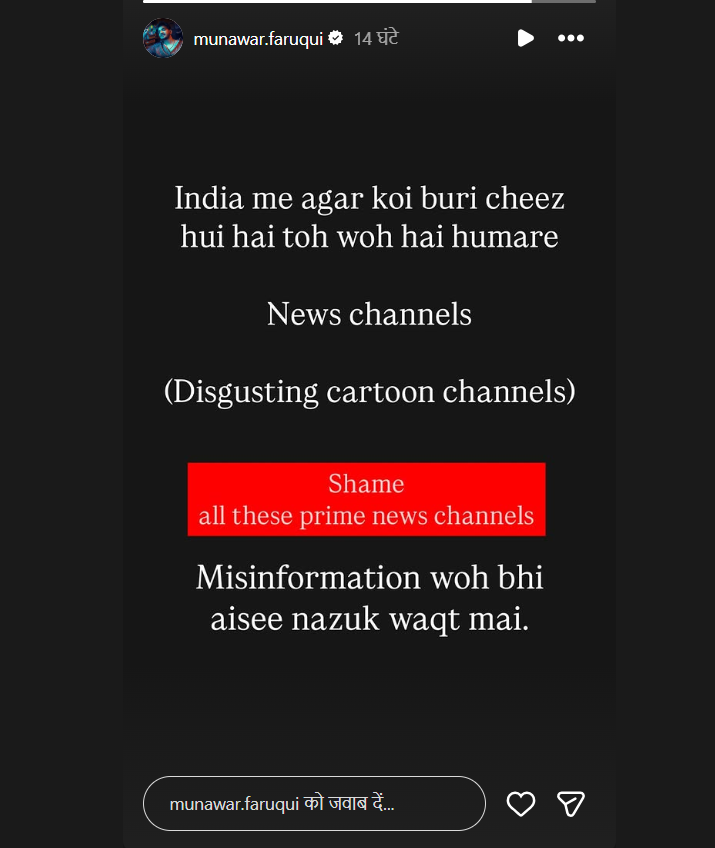The image size is (715, 848).
Task: Open munawar.faruqui's profile picture
Action: [x=163, y=38]
